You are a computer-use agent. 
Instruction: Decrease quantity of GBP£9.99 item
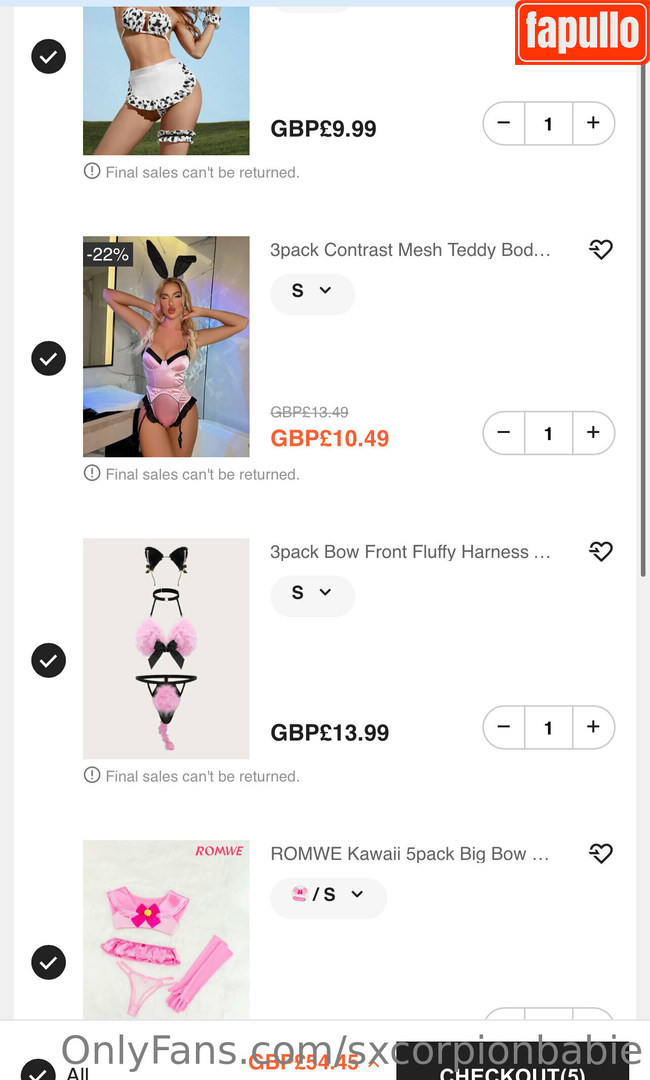click(504, 123)
